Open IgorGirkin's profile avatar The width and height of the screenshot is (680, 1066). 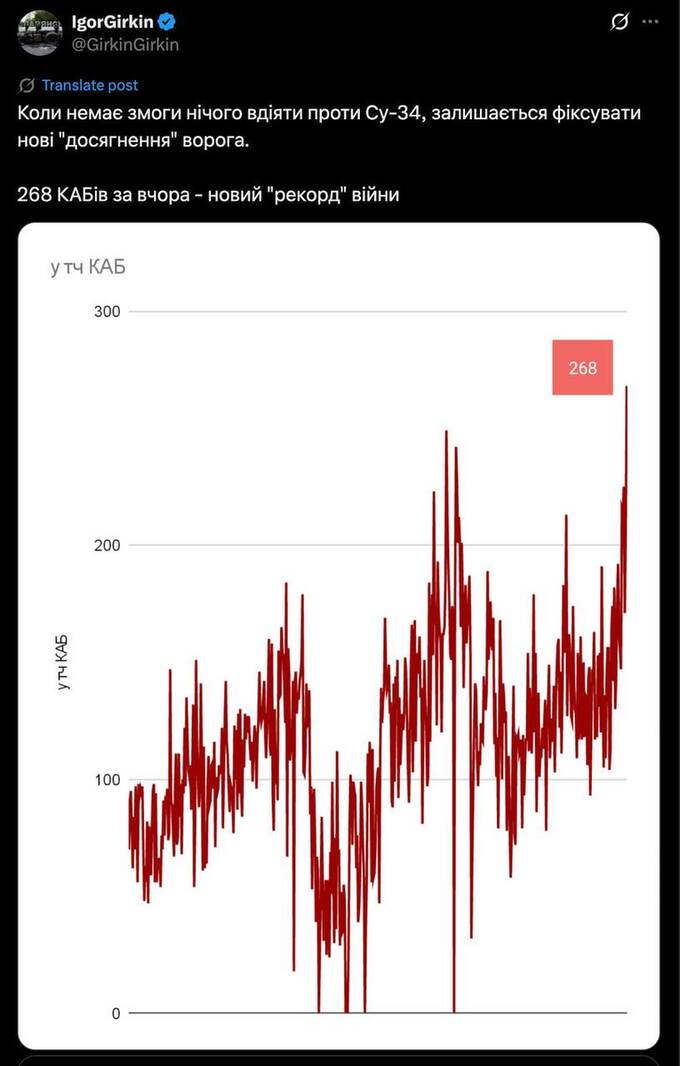(39, 31)
